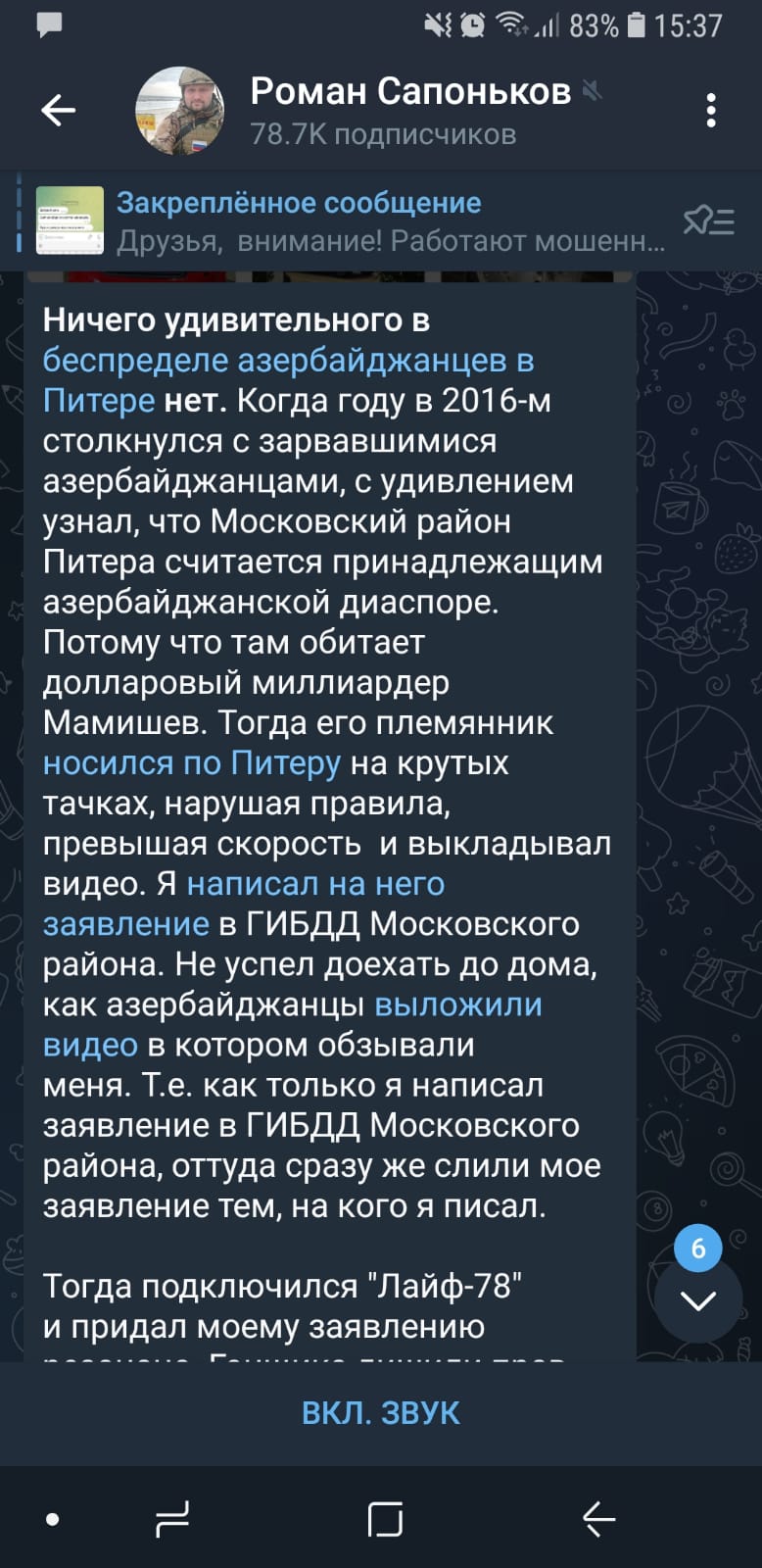Follow the "носился по Питеру" link

coord(192,762)
